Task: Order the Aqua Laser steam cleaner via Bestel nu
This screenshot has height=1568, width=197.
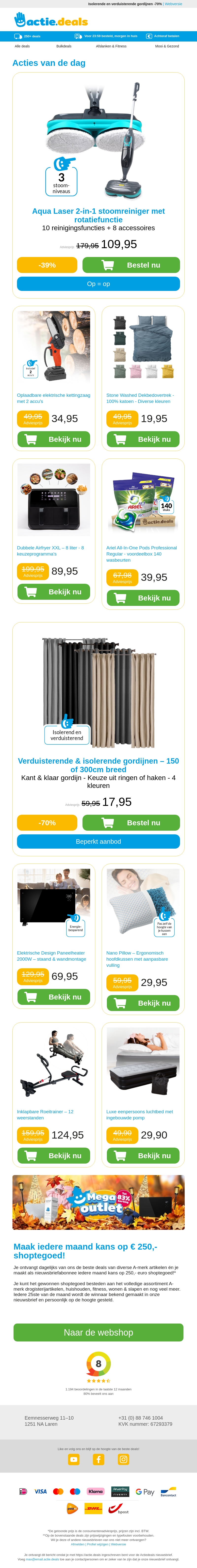Action: [131, 265]
